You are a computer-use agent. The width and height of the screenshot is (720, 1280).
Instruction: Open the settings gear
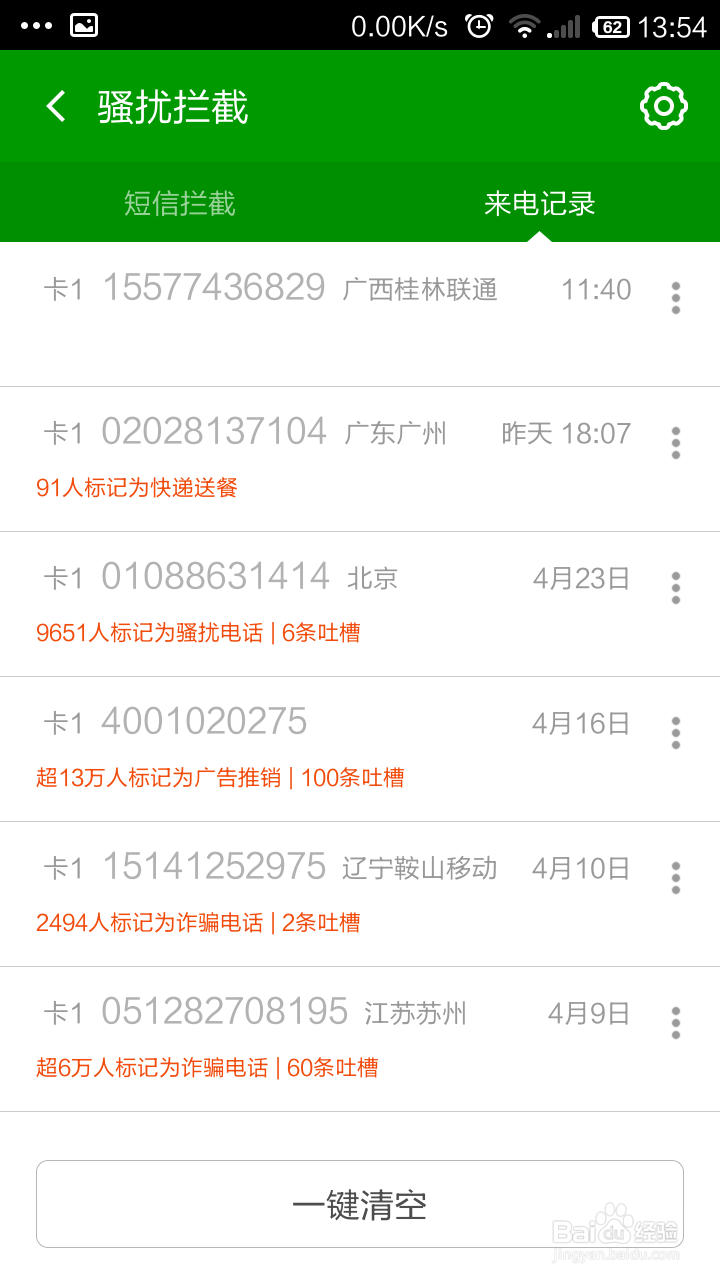[x=664, y=107]
